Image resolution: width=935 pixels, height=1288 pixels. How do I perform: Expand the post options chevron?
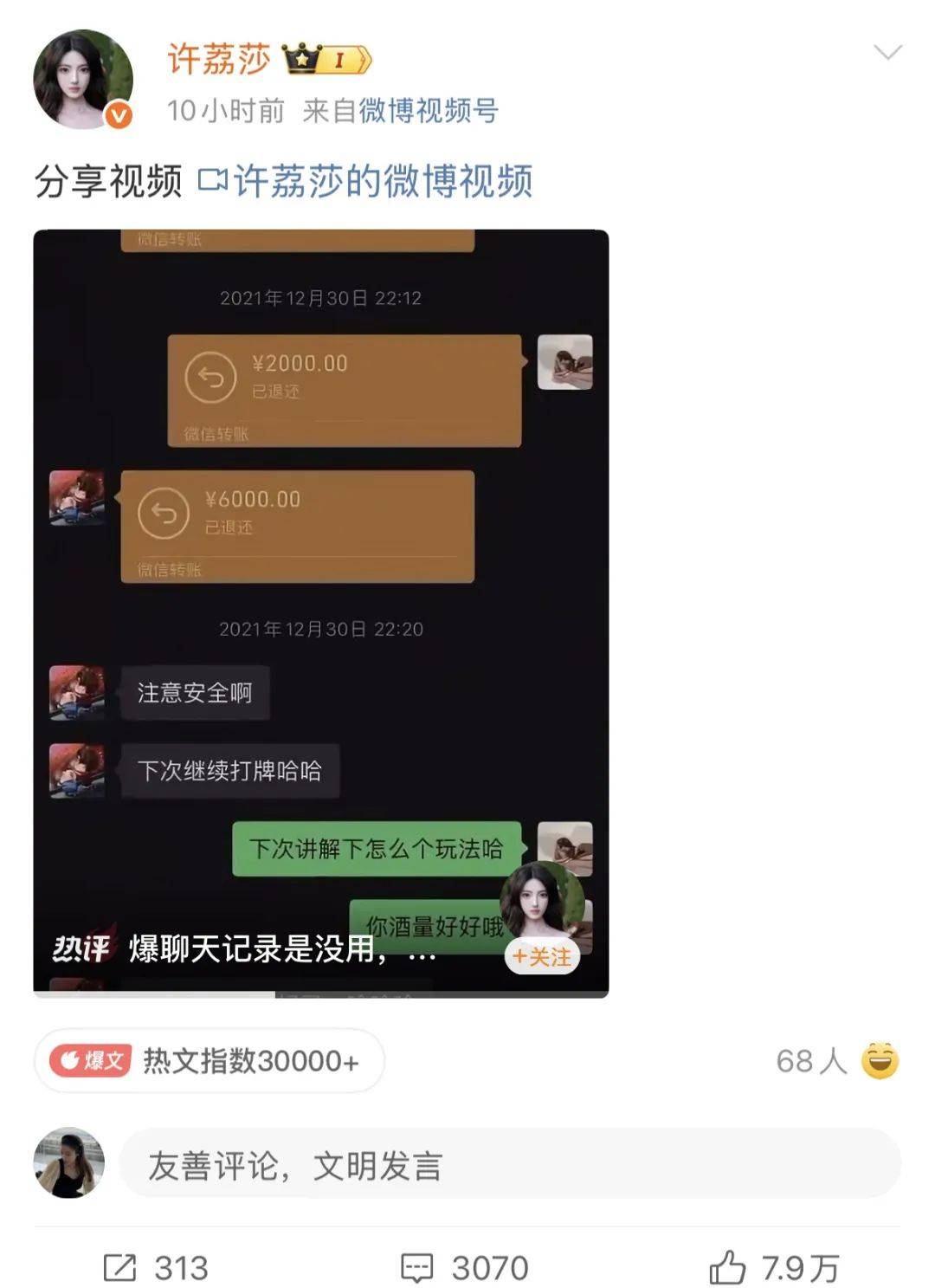click(x=887, y=53)
